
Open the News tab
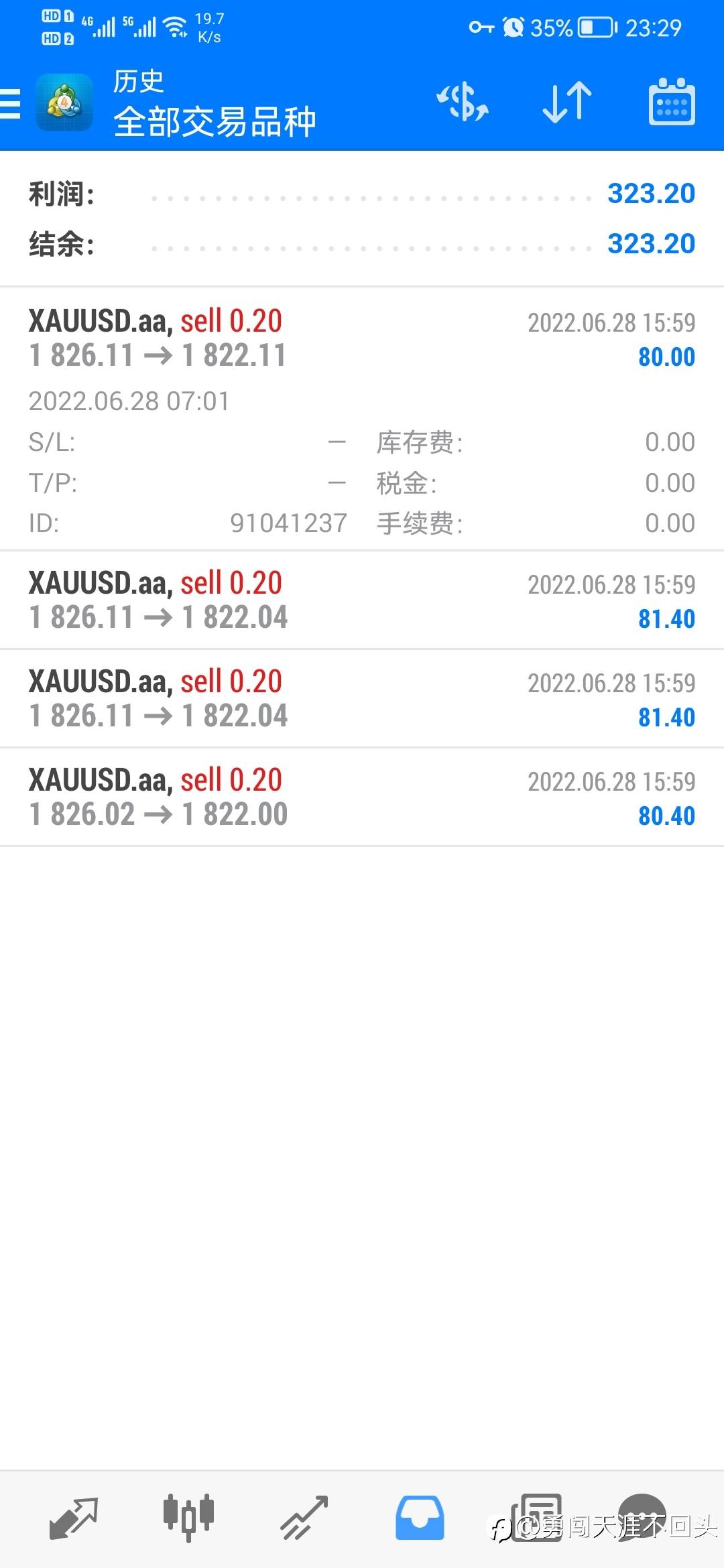(x=536, y=1518)
